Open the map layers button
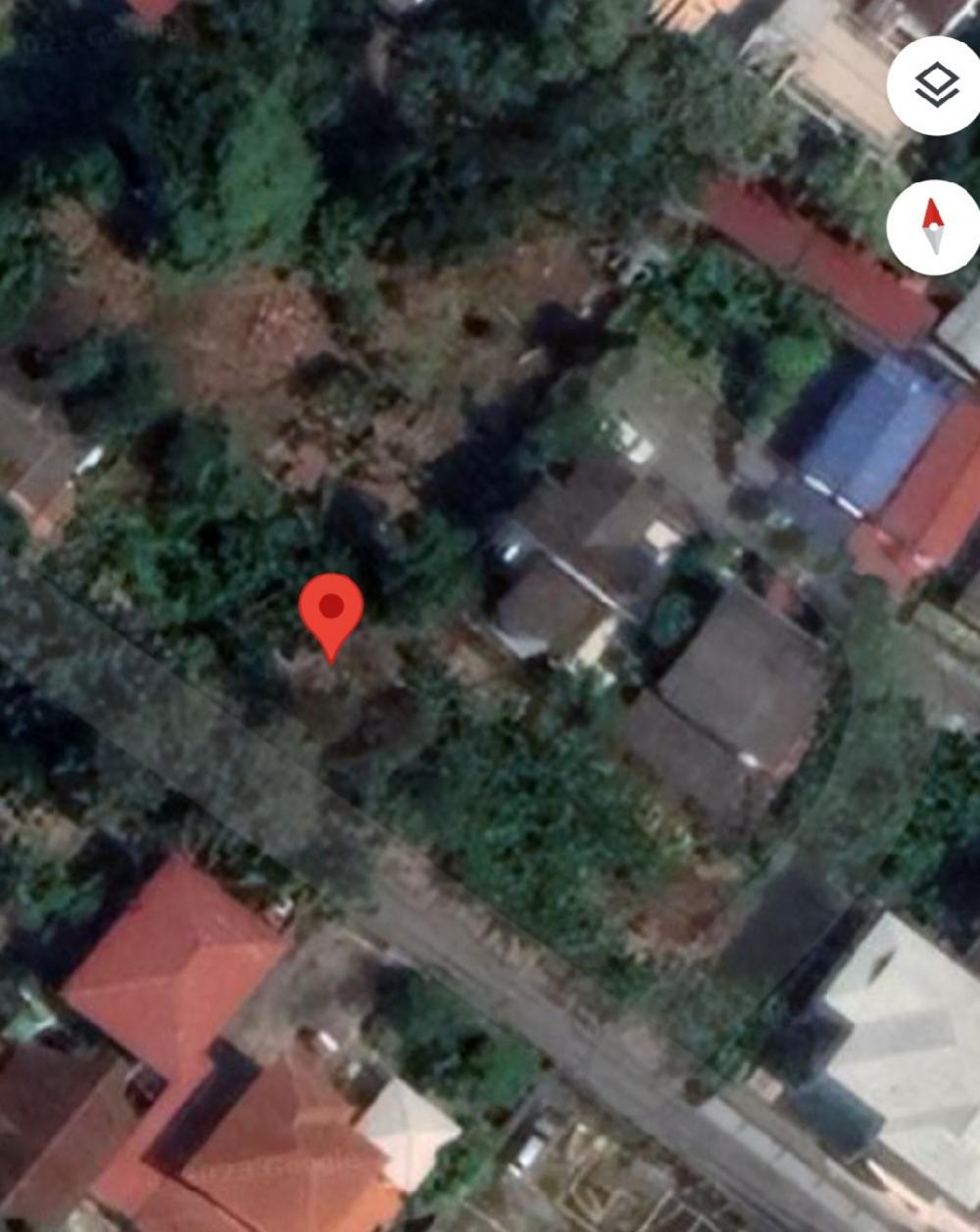 pos(935,86)
